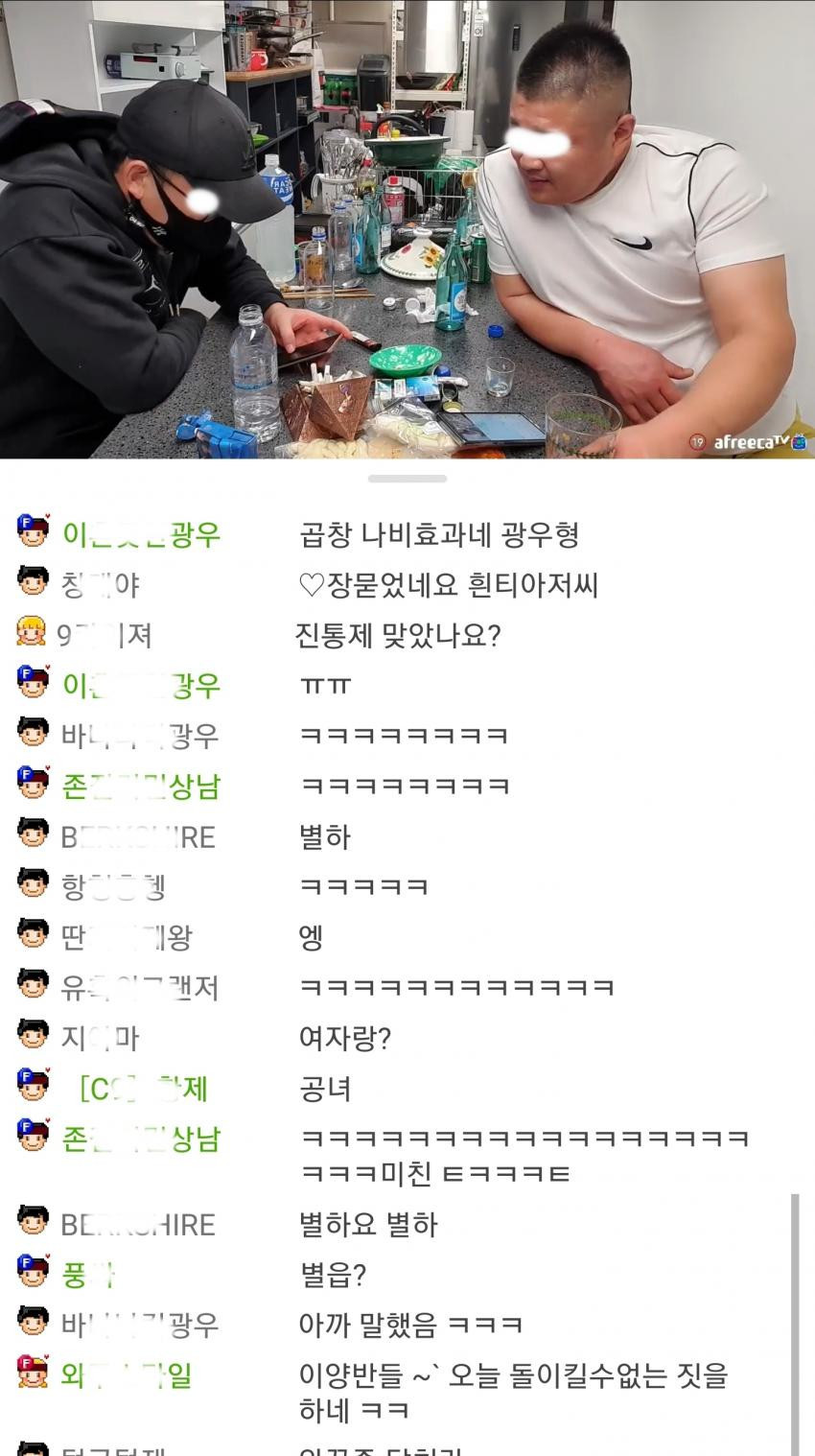Open the user who wrote 공녀

pos(142,1089)
